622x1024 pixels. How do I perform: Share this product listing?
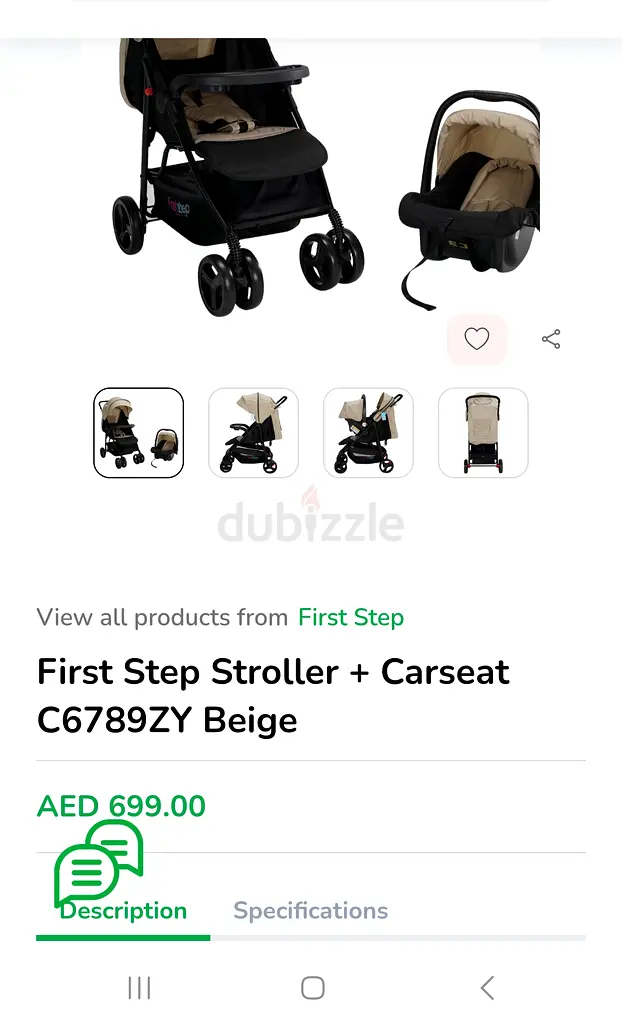pyautogui.click(x=551, y=339)
